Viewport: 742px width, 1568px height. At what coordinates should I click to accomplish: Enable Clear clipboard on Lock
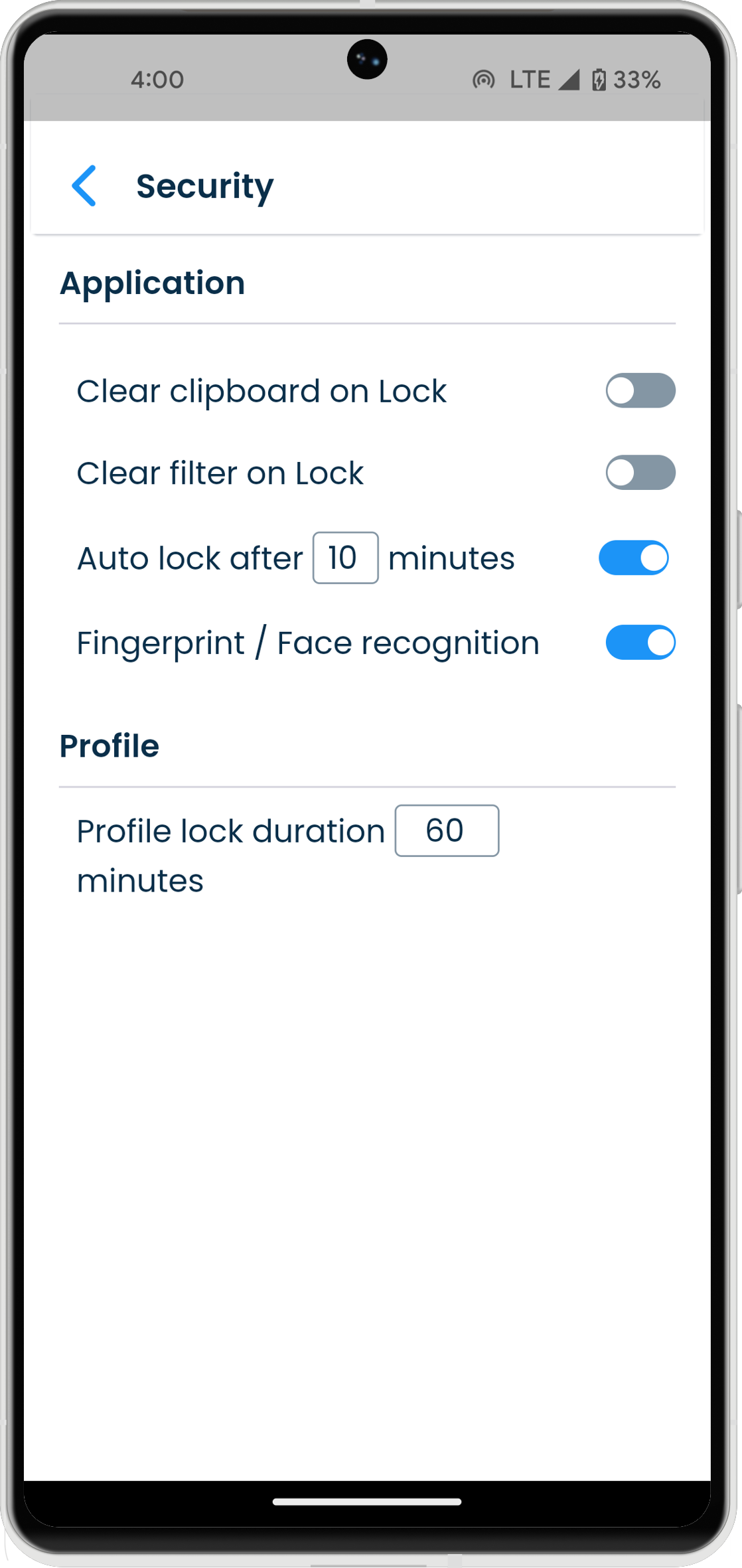tap(640, 390)
